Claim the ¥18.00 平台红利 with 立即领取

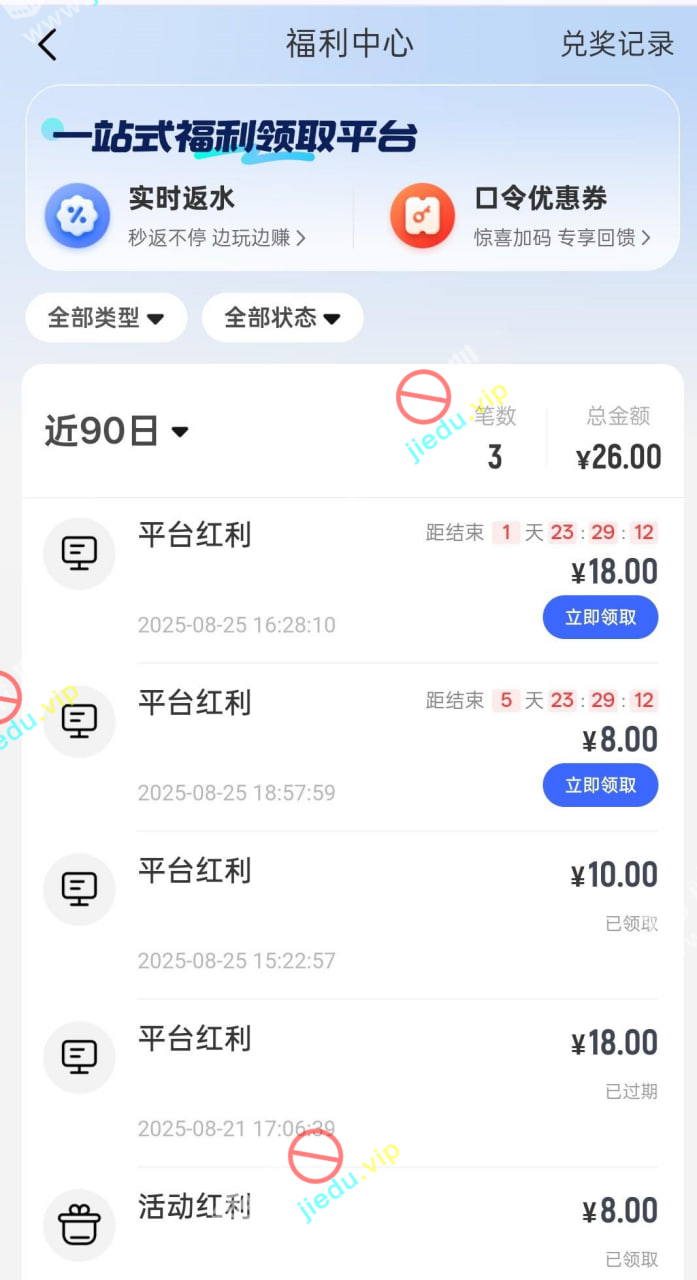pos(600,617)
